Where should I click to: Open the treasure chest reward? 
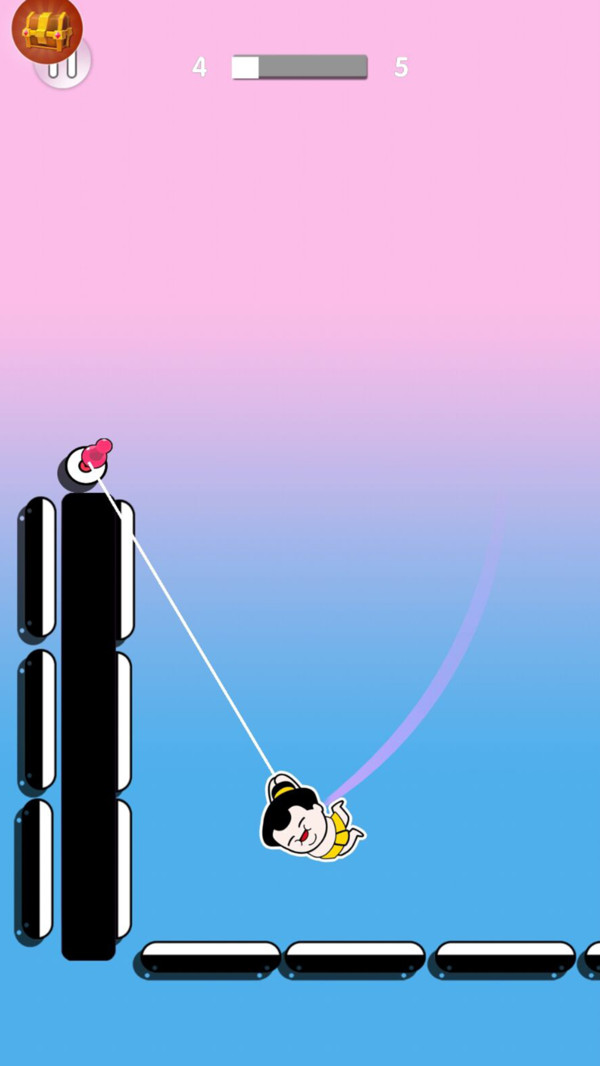46,29
